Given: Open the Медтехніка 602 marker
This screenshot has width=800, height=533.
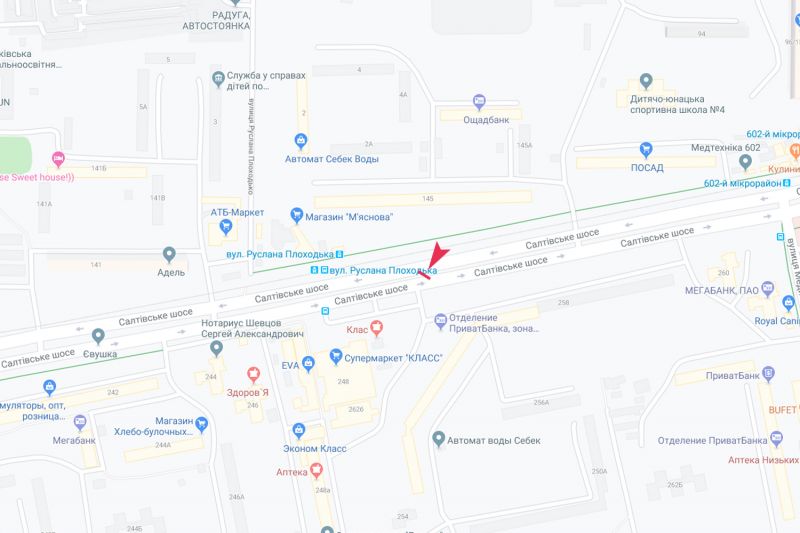Looking at the screenshot, I should [x=744, y=159].
